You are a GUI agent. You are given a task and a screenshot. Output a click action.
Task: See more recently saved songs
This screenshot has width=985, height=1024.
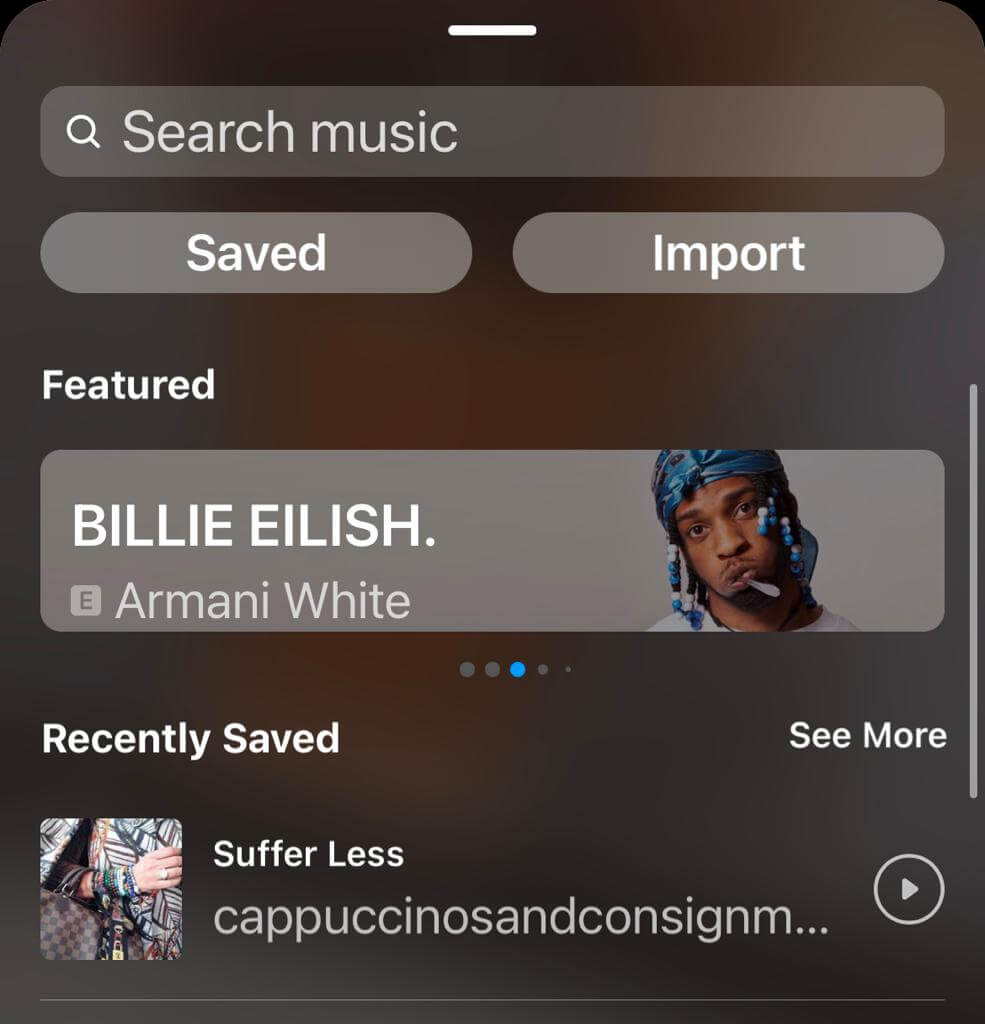867,736
